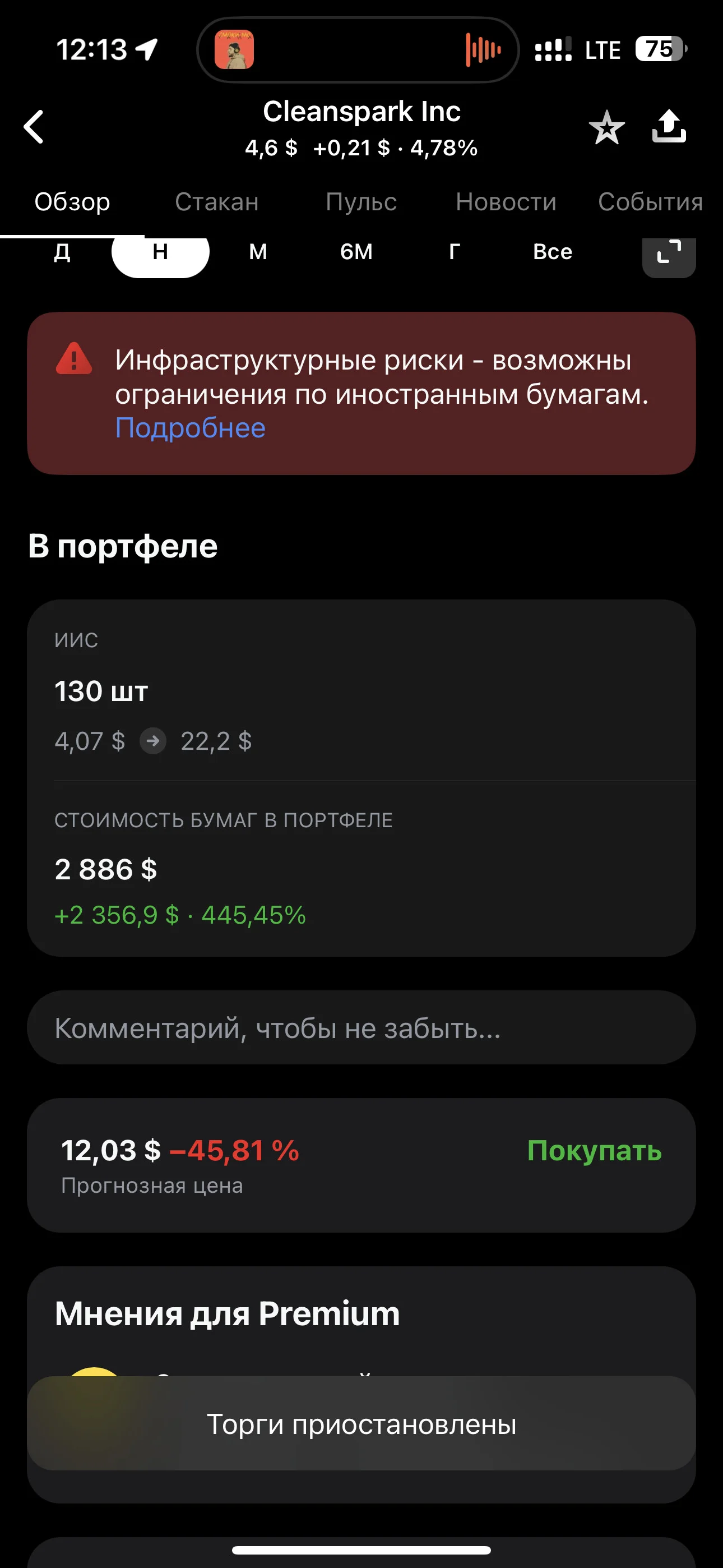The image size is (723, 1568).
Task: Switch to the Стакан tab
Action: (x=217, y=201)
